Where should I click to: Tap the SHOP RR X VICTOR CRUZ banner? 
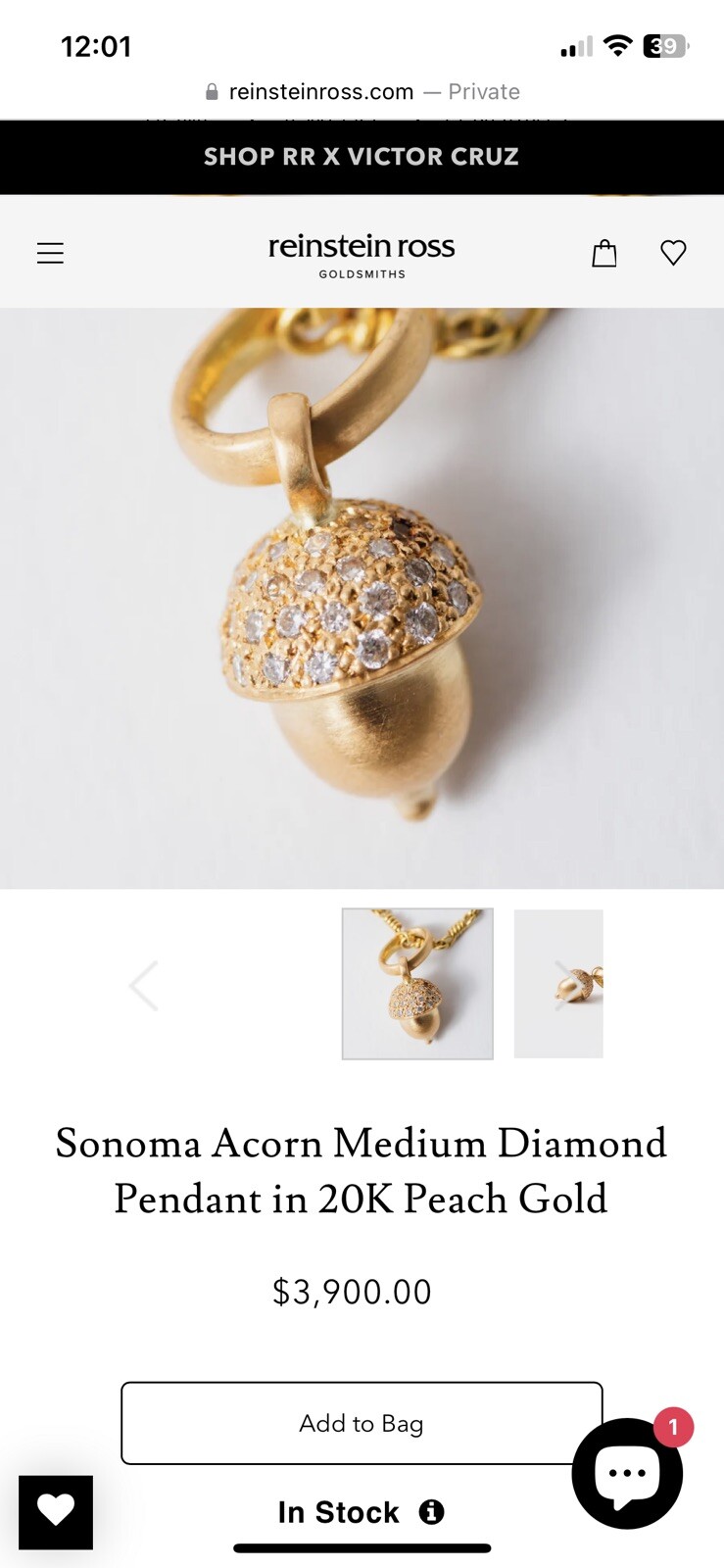coord(362,157)
